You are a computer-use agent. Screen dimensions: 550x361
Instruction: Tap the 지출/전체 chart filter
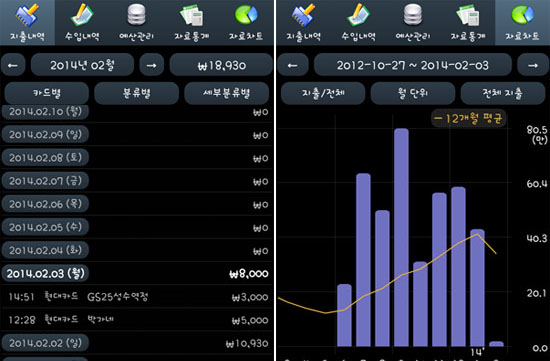(x=323, y=93)
